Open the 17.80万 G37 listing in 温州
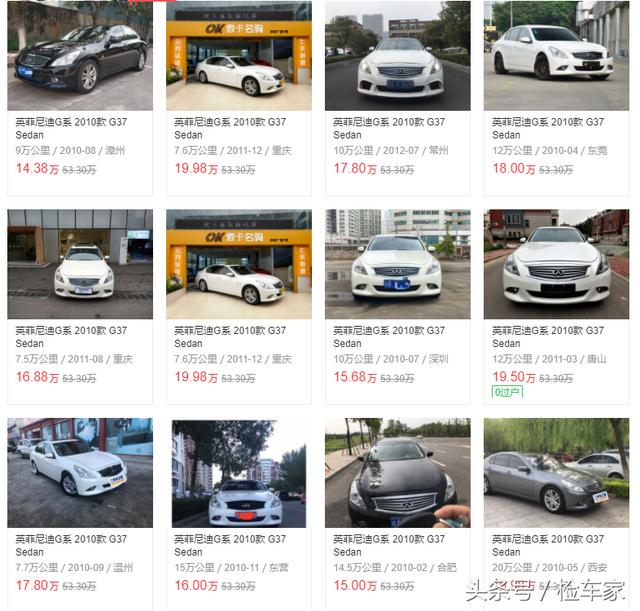Screen dimensions: 640x611 (80, 473)
